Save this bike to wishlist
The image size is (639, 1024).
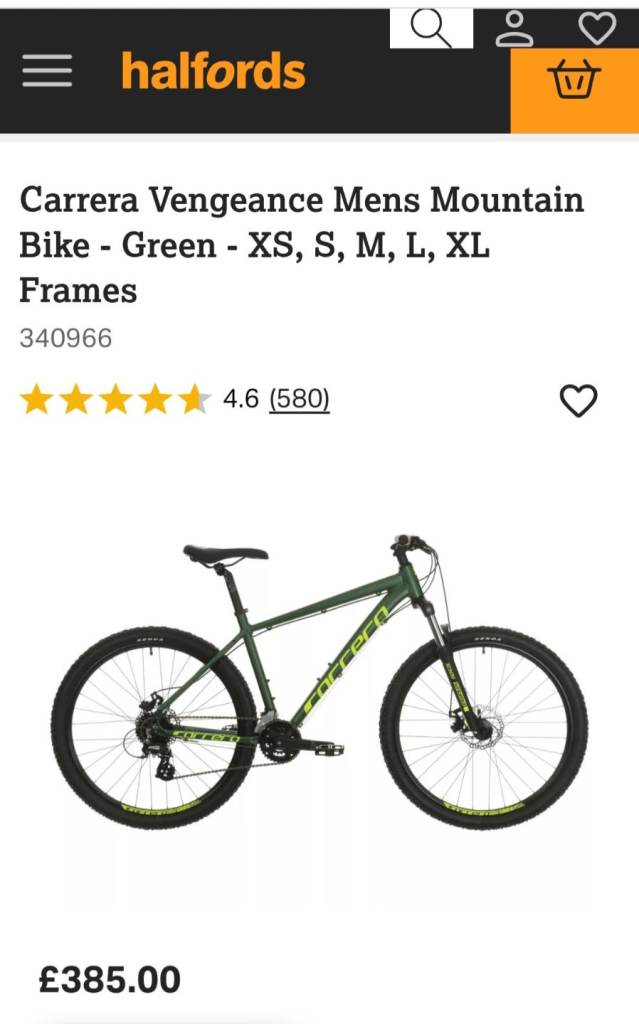tap(578, 401)
